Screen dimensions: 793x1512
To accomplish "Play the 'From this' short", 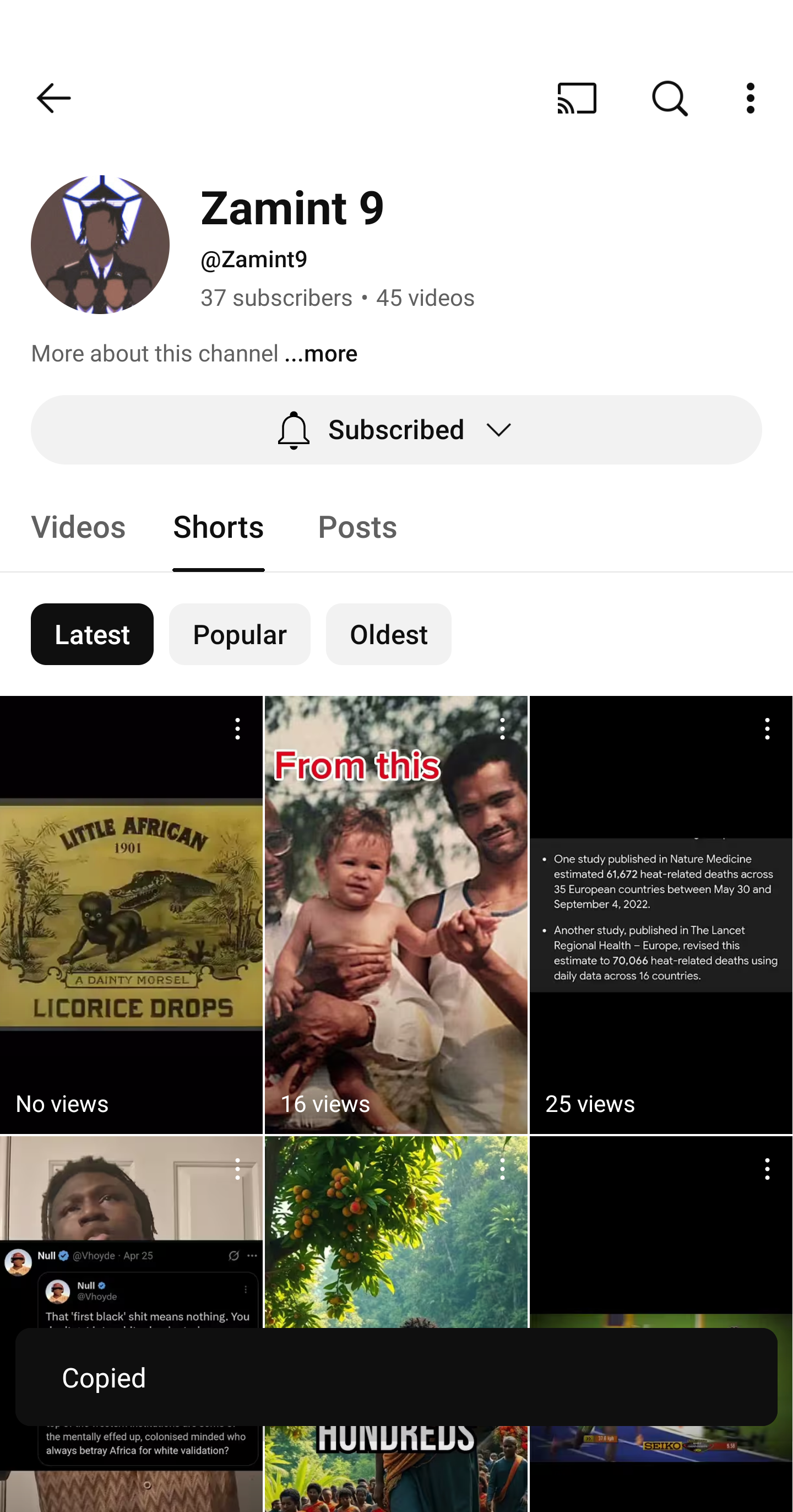I will click(x=397, y=915).
